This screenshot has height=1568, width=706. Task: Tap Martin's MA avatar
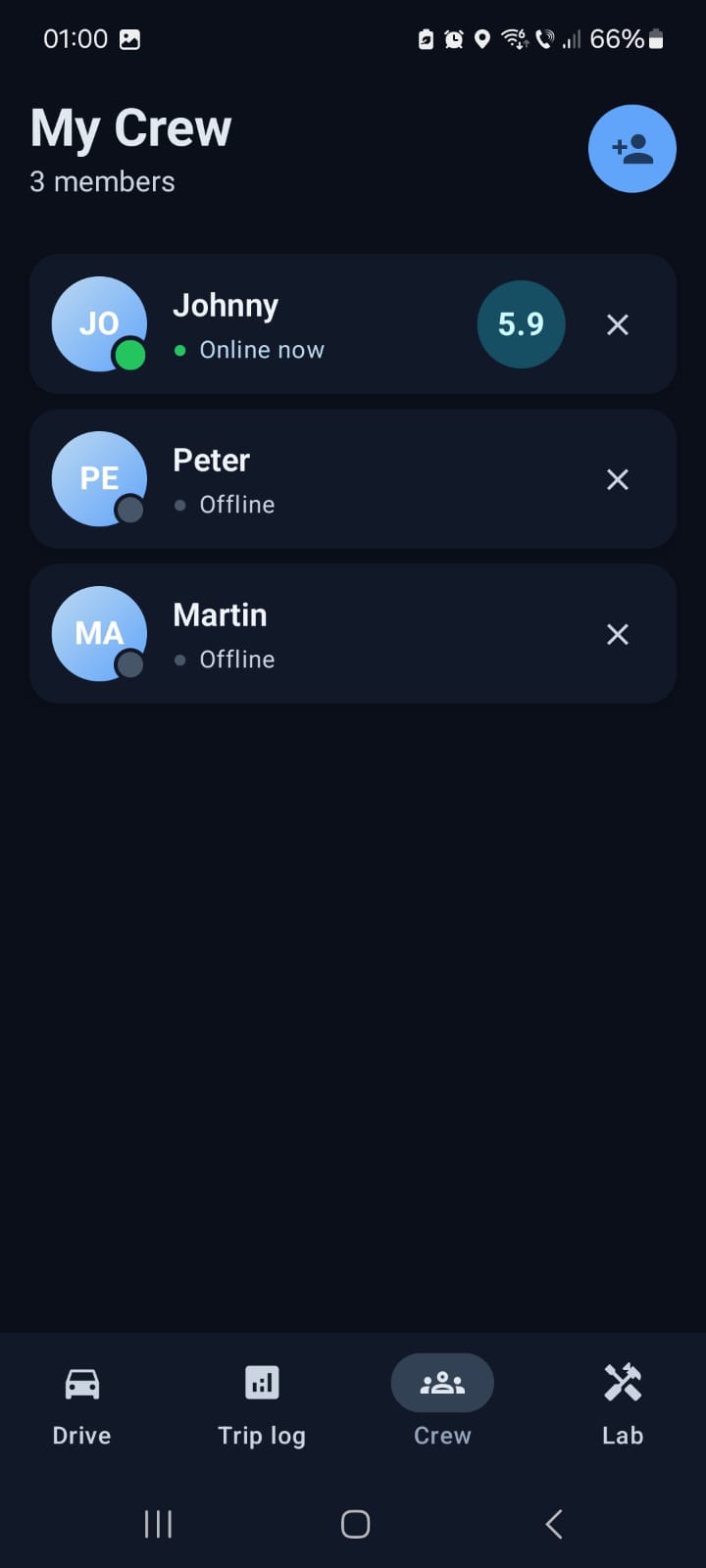[x=99, y=633]
